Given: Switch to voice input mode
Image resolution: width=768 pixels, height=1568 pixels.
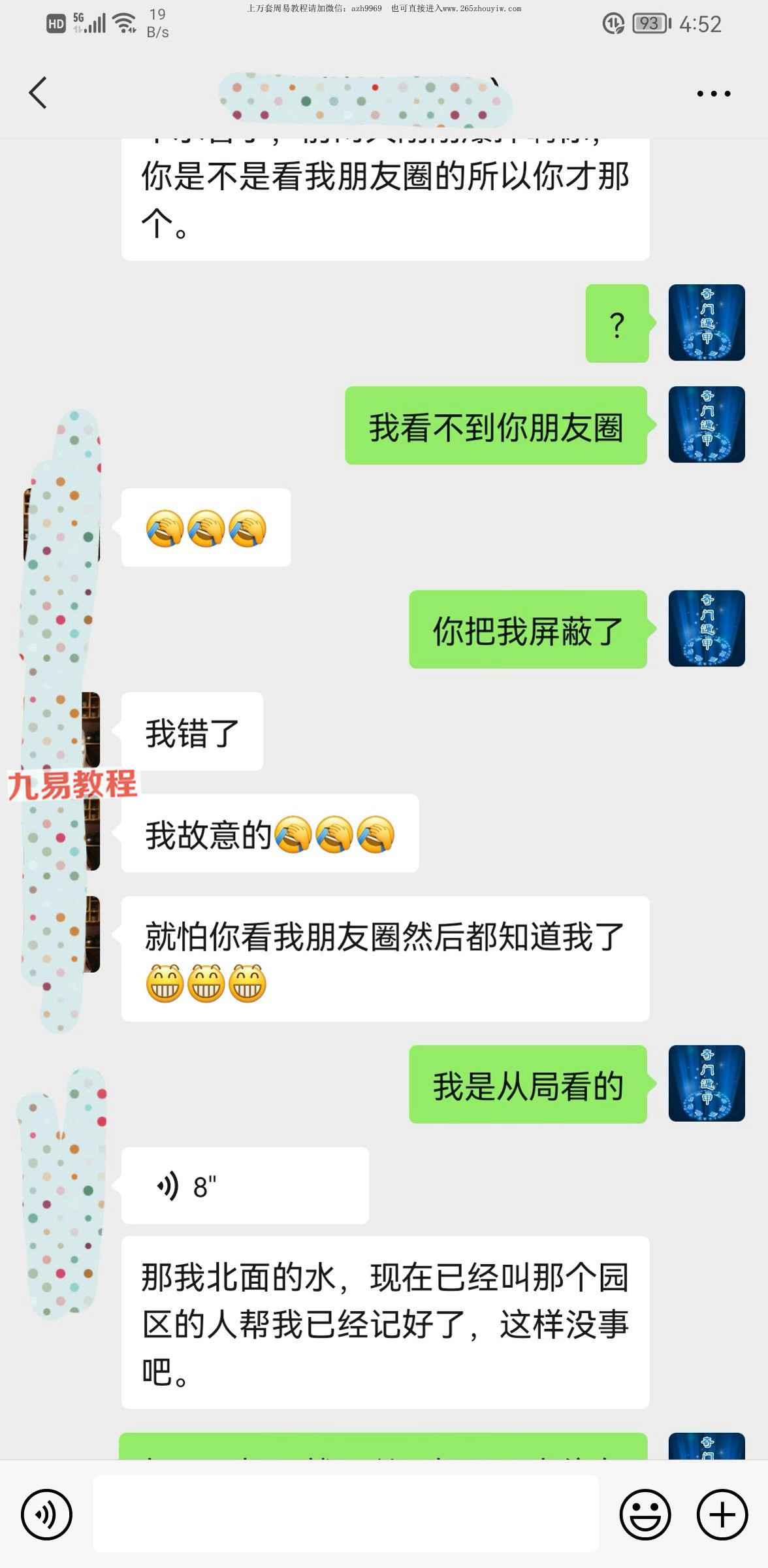Looking at the screenshot, I should tap(47, 1514).
